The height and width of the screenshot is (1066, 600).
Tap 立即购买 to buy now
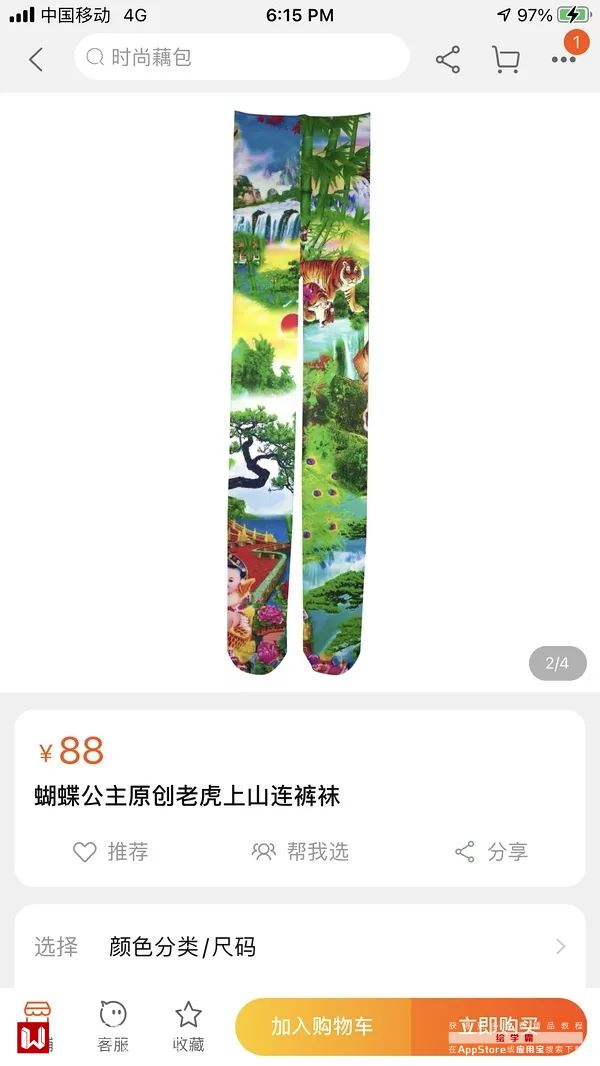[499, 1027]
